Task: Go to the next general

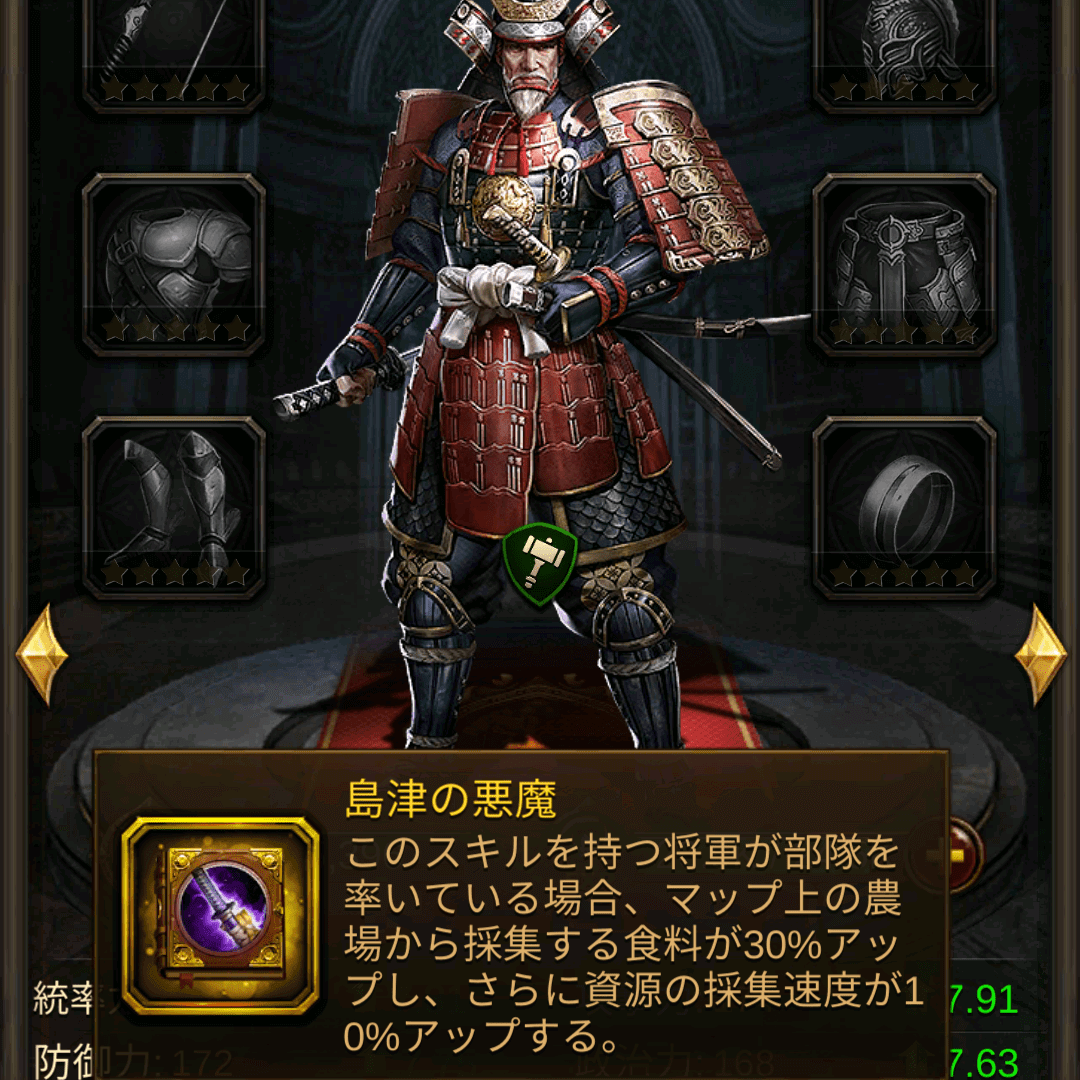Action: (1040, 656)
